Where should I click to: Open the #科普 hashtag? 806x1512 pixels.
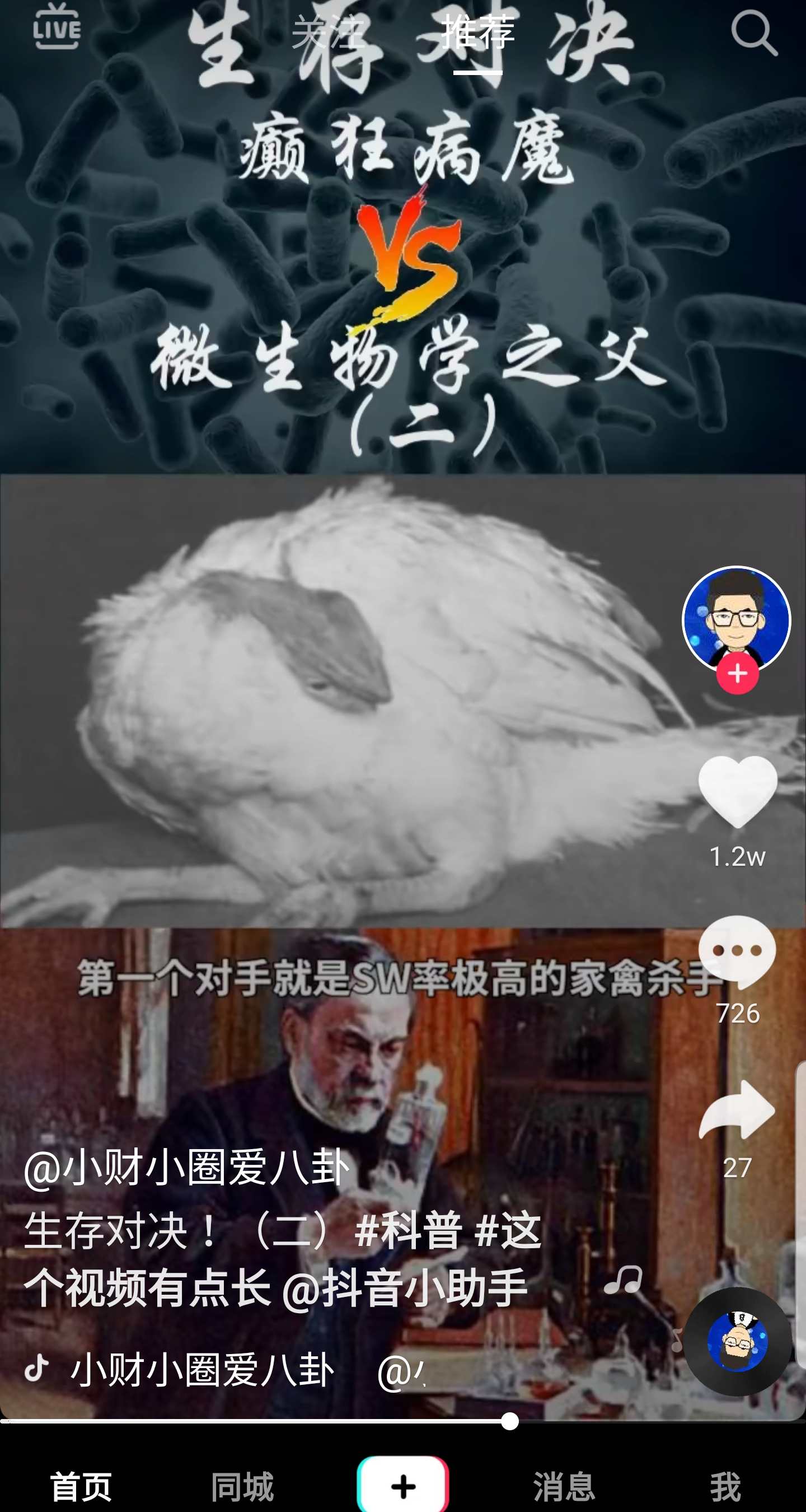point(407,1230)
